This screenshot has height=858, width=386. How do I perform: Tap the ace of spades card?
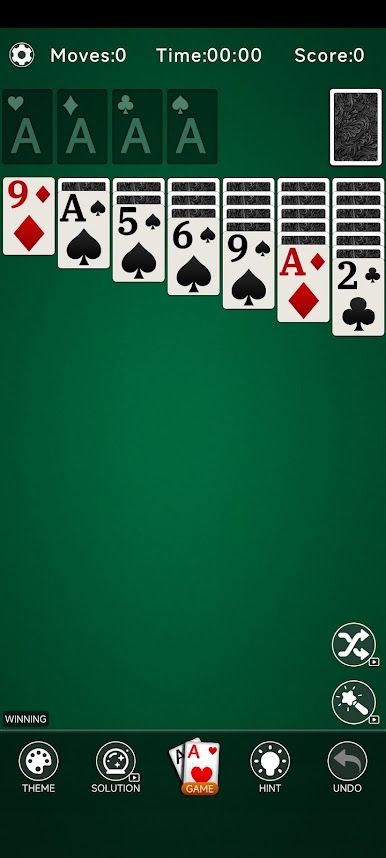tap(84, 230)
